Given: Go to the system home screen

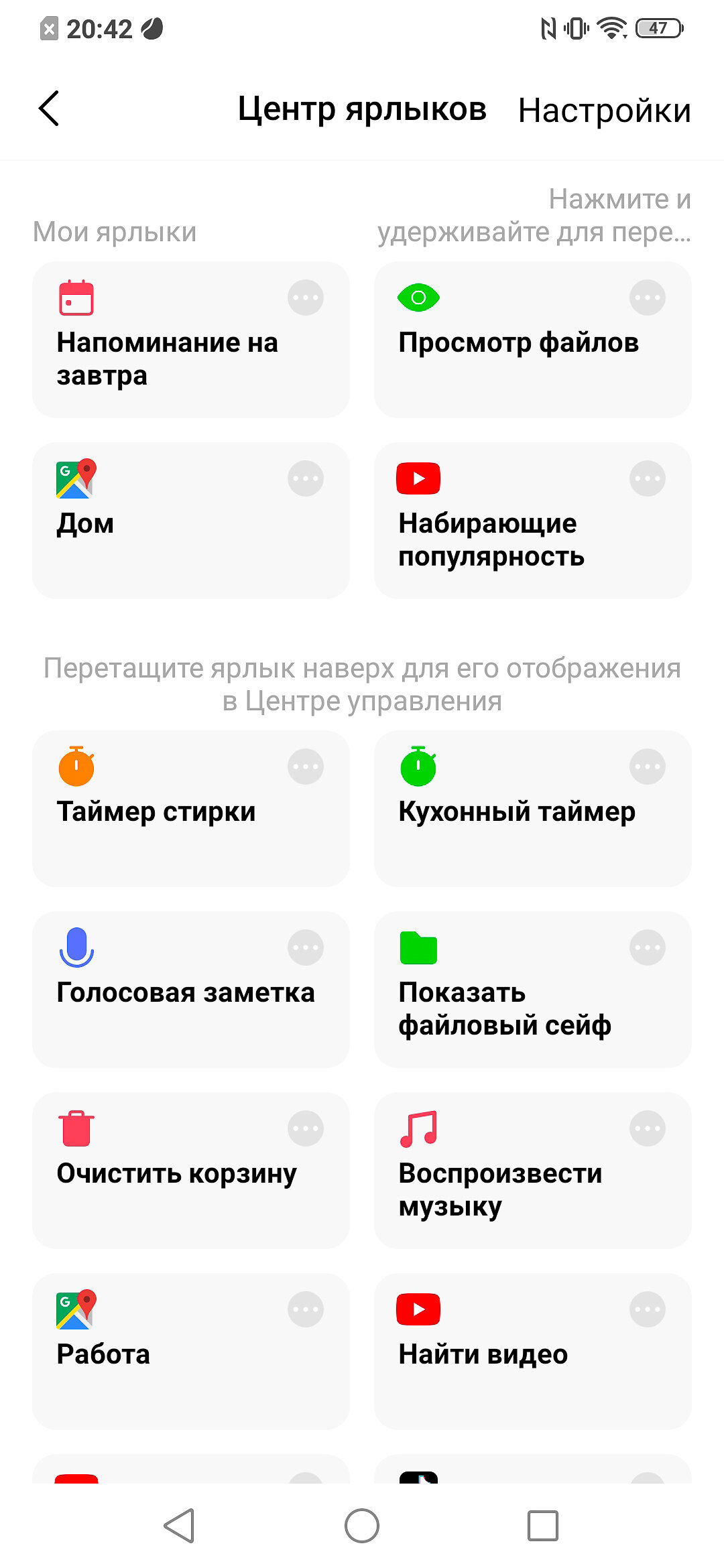Looking at the screenshot, I should 362,1526.
